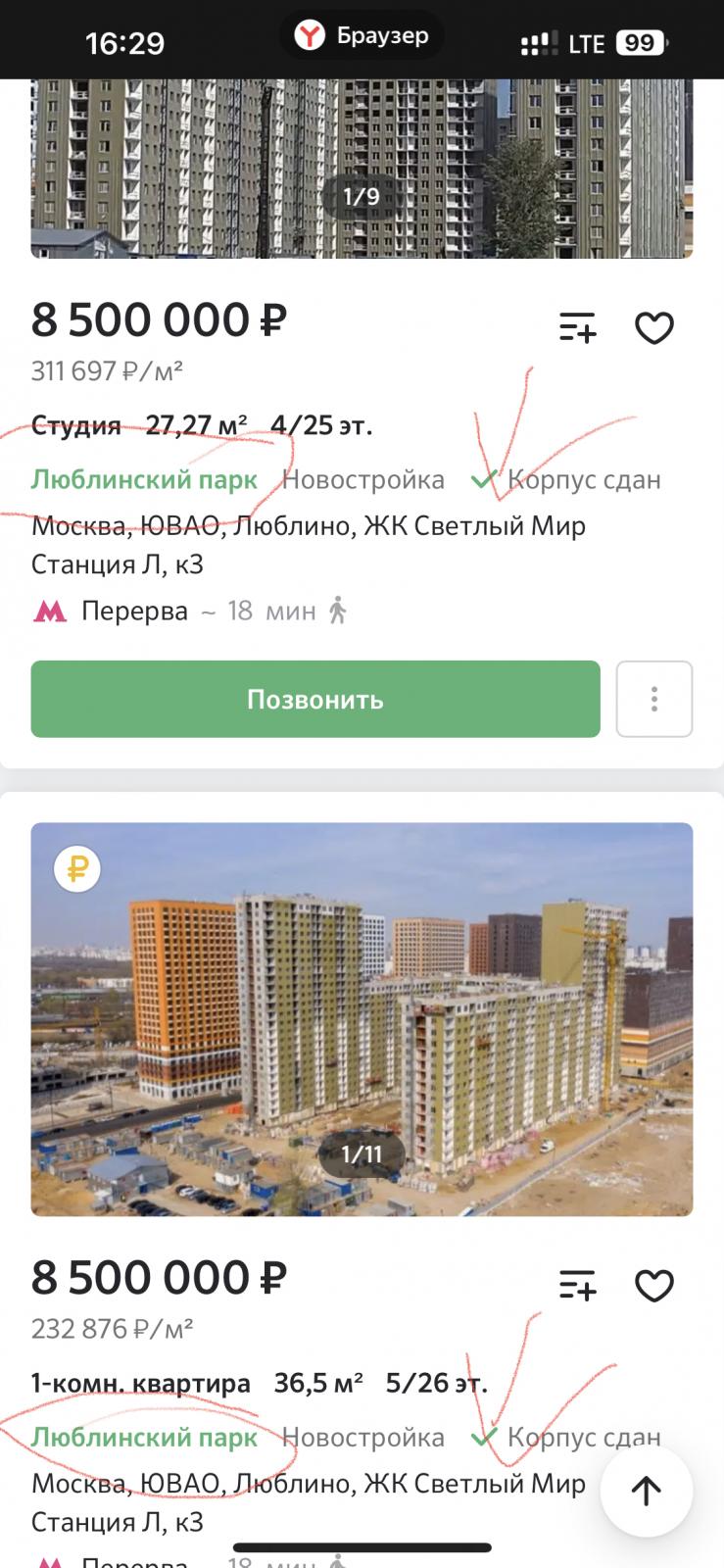724x1568 pixels.
Task: Open Люблинский парк link in the studio listing
Action: click(144, 479)
